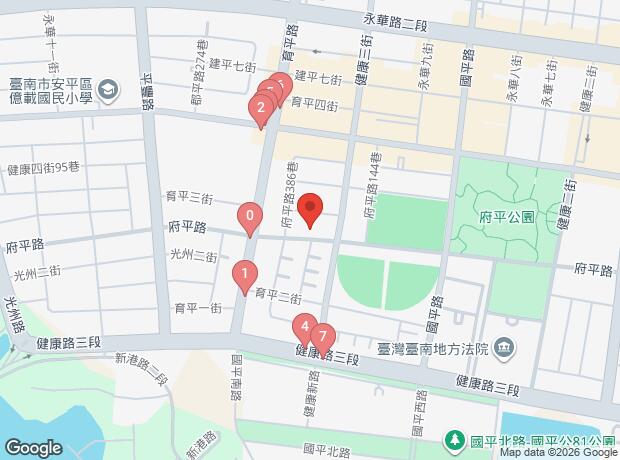Viewport: 620px width, 460px height.
Task: Tap the map marker numbered 2
Action: coord(261,109)
